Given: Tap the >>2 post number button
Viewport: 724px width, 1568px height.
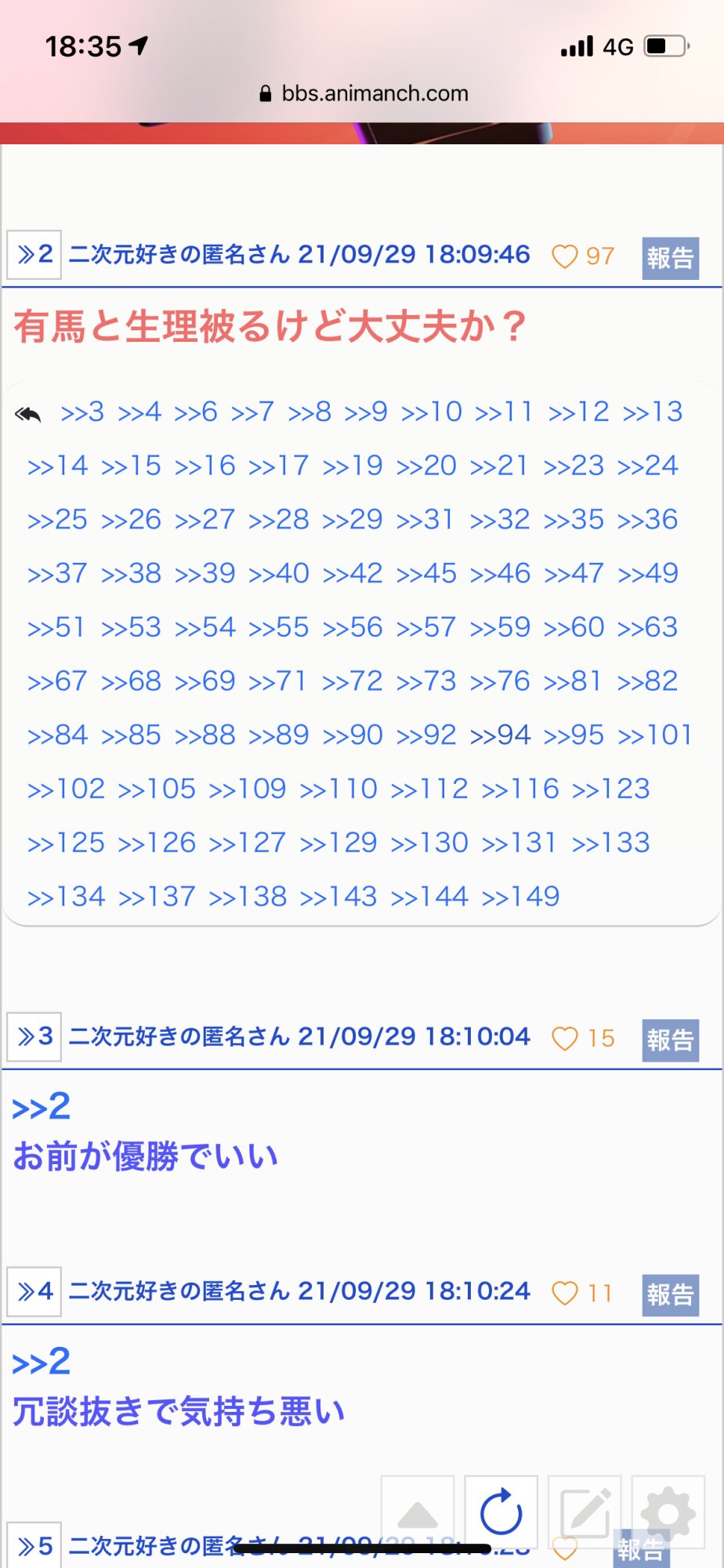Looking at the screenshot, I should [34, 255].
